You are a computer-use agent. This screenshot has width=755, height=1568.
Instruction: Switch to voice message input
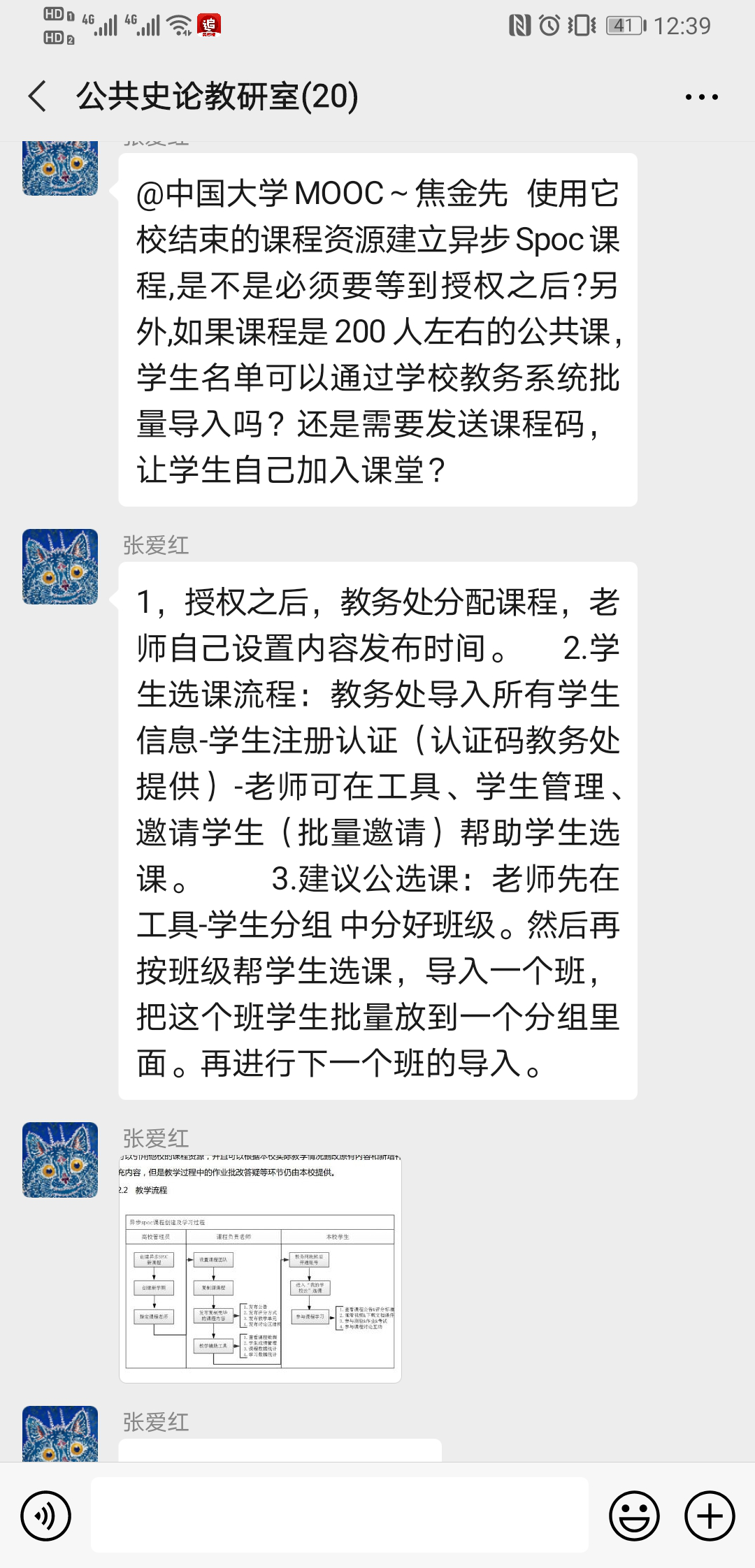pos(46,1516)
